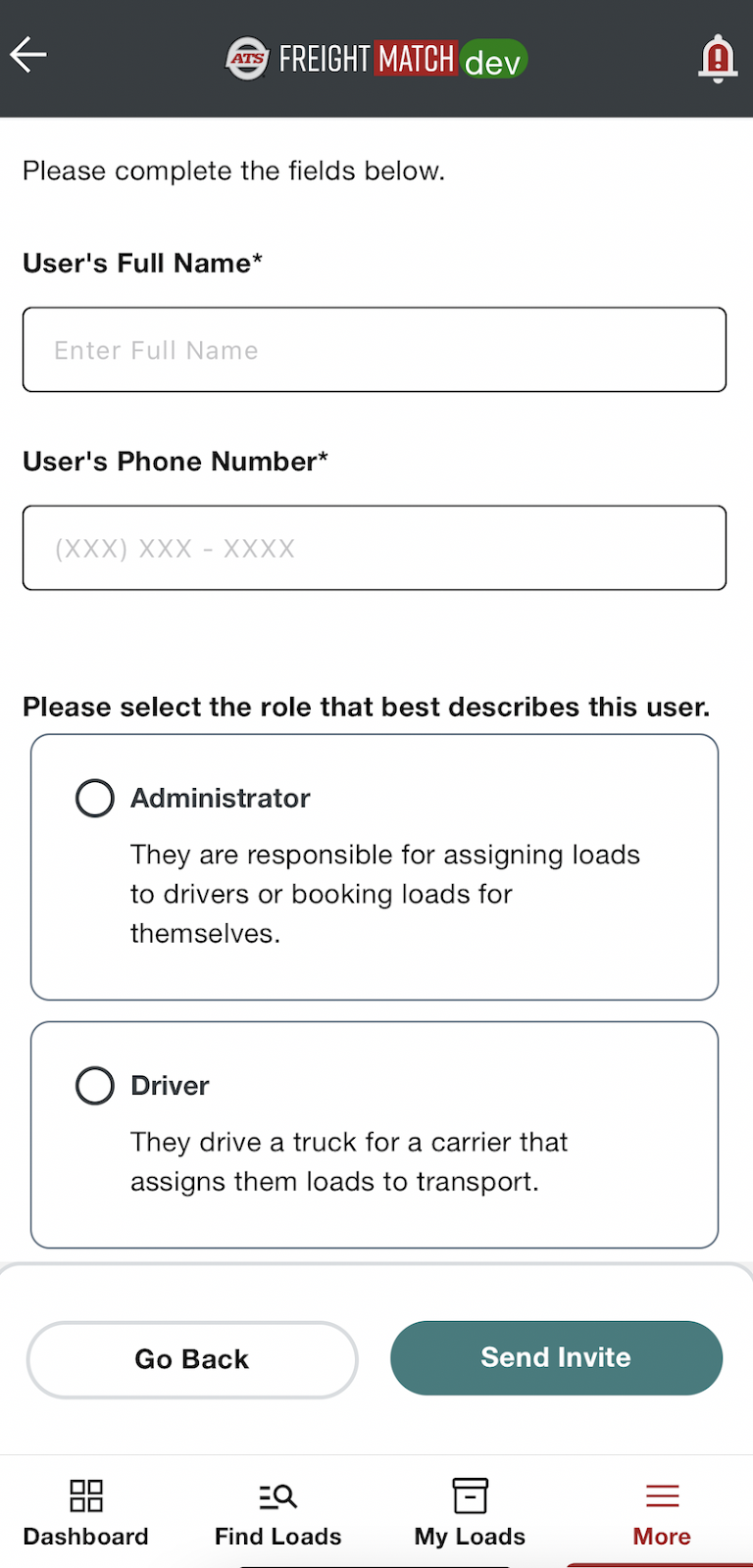Choose the Driver role
Viewport: 753px width, 1568px height.
click(x=95, y=1085)
